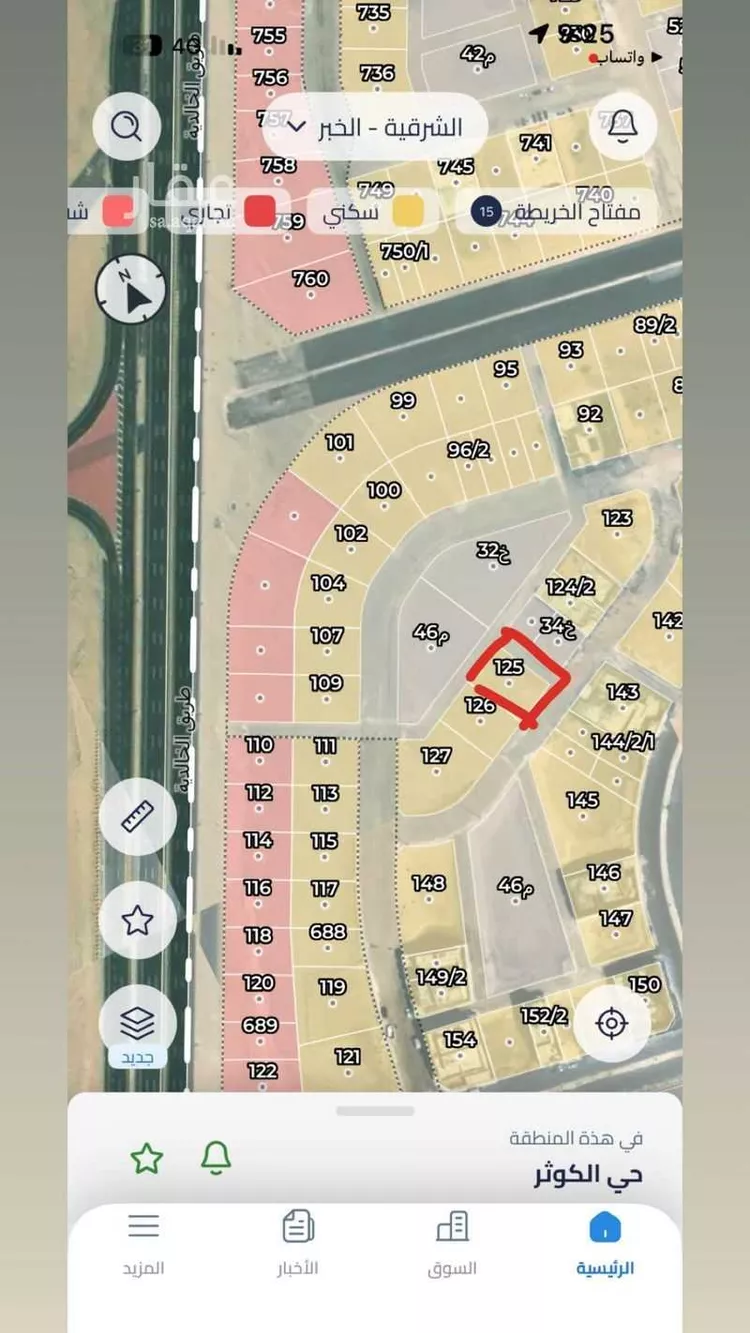This screenshot has width=750, height=1333.
Task: Open the المزيد menu tab
Action: coord(144,1243)
